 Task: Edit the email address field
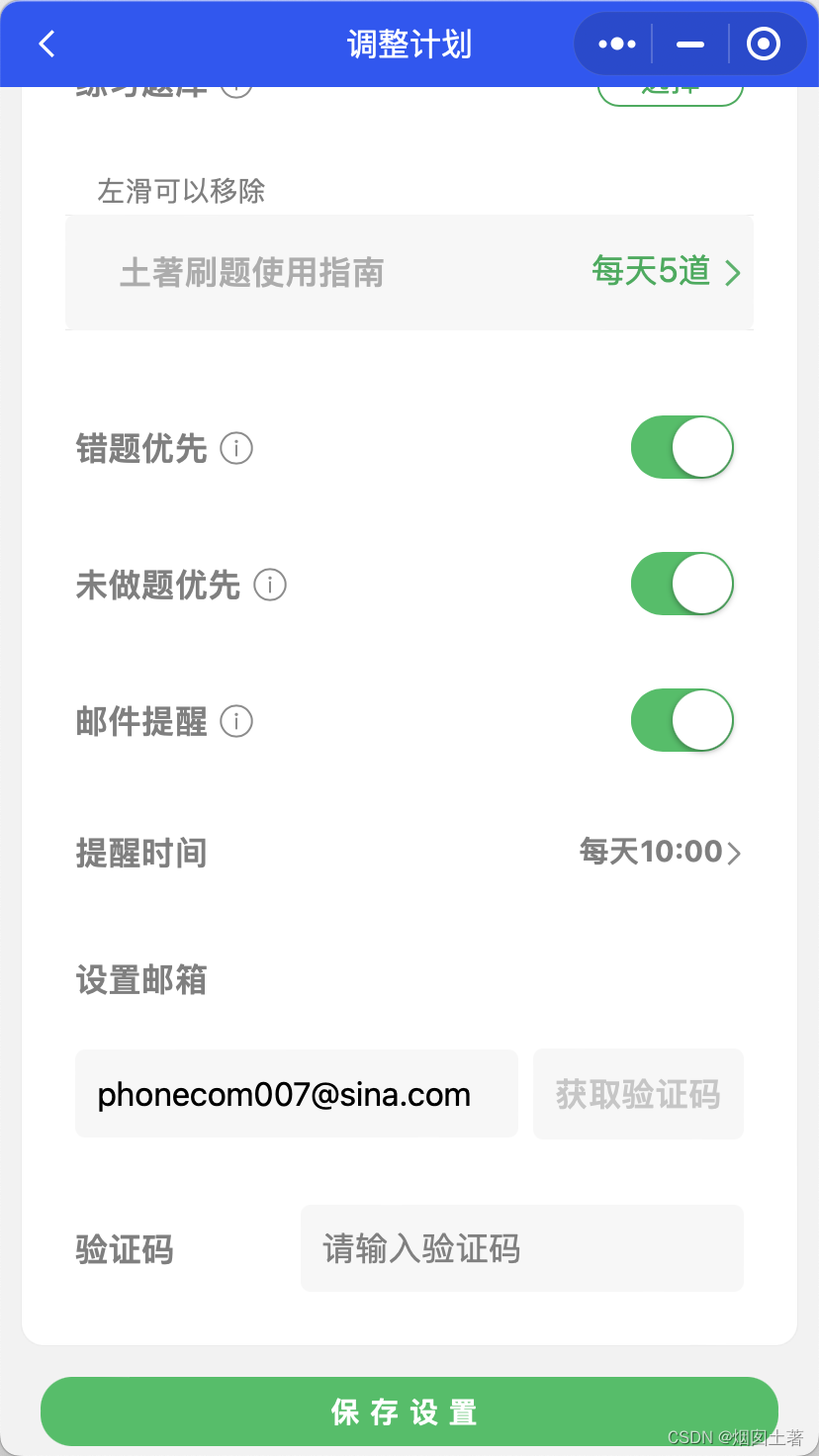[296, 1094]
